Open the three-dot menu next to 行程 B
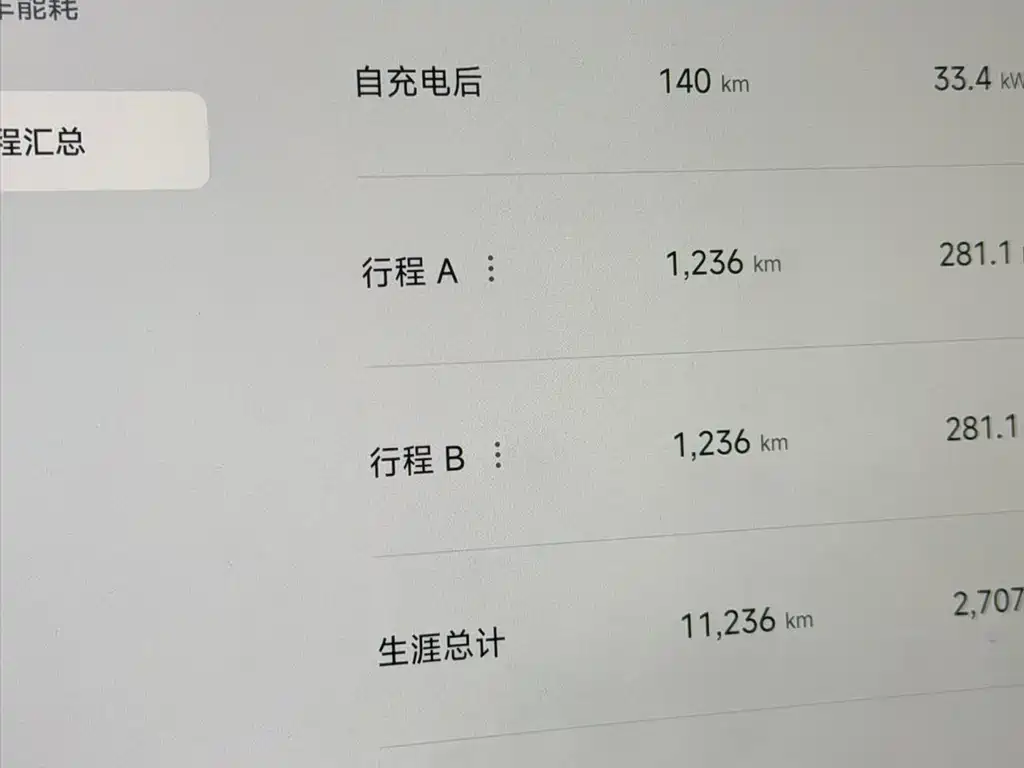The image size is (1024, 768). click(x=498, y=455)
